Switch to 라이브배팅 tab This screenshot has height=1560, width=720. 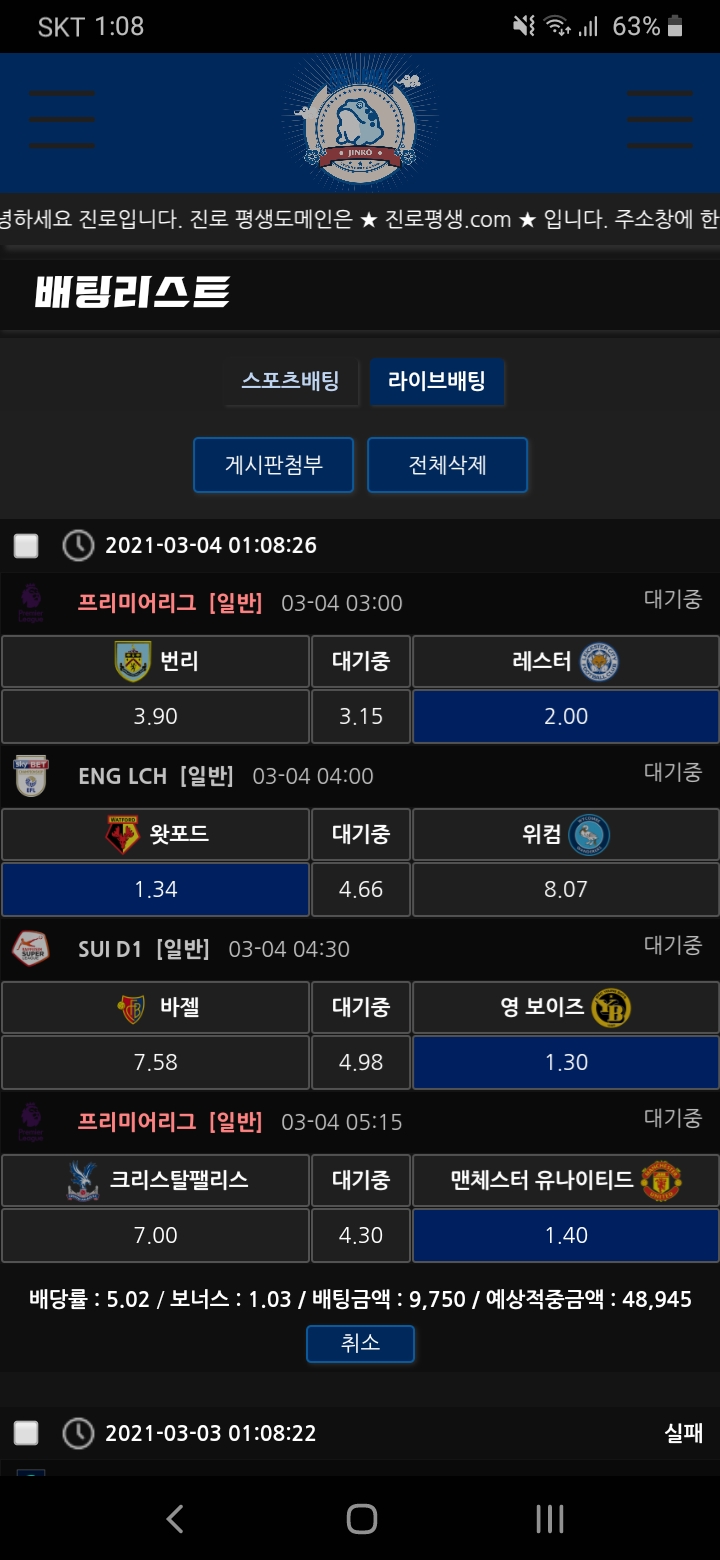coord(437,381)
